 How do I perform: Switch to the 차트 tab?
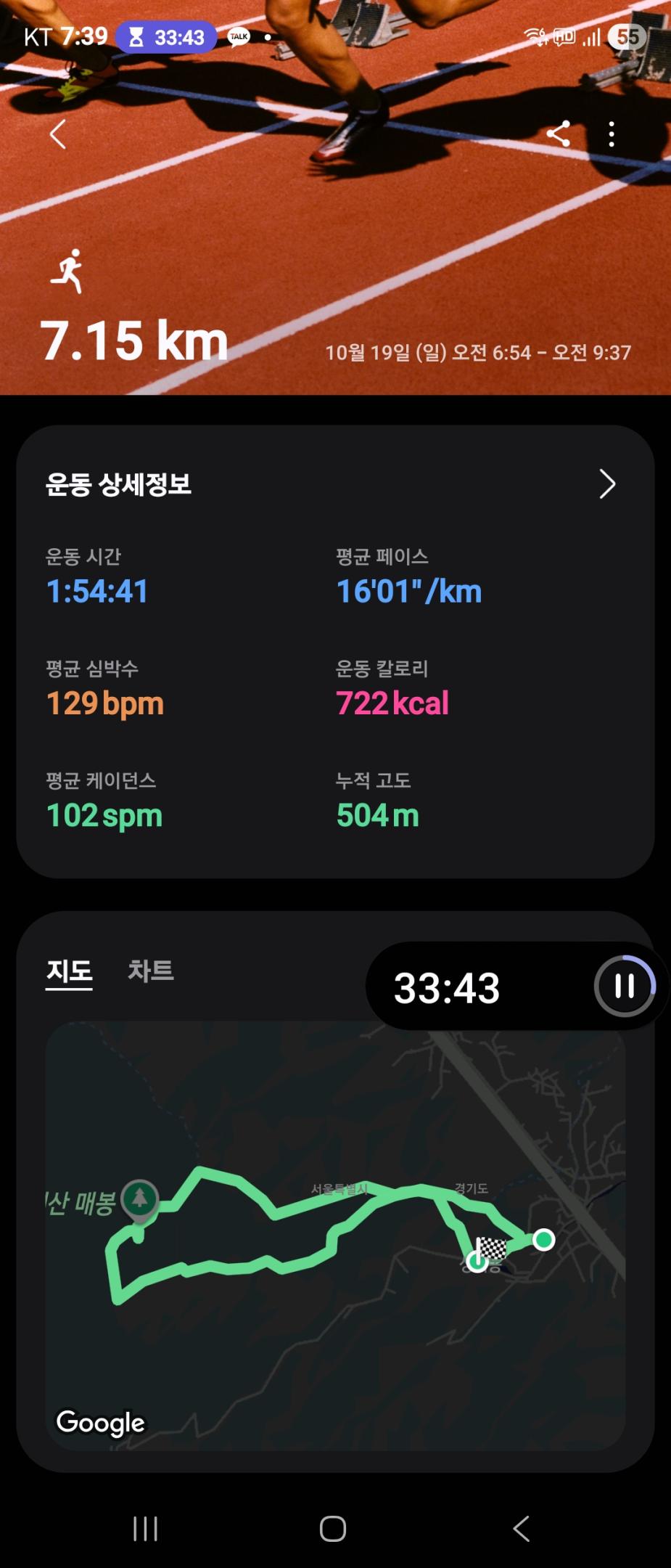[151, 971]
